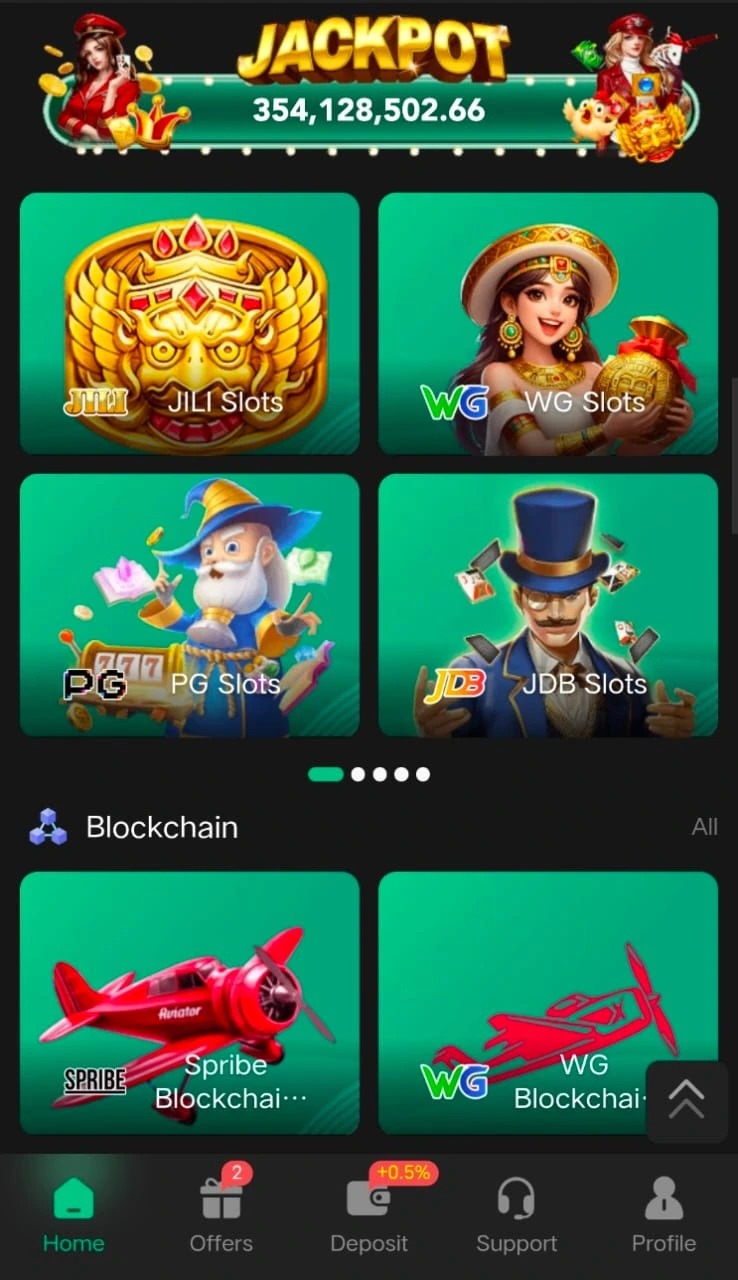Go to the Support tab

tap(516, 1214)
